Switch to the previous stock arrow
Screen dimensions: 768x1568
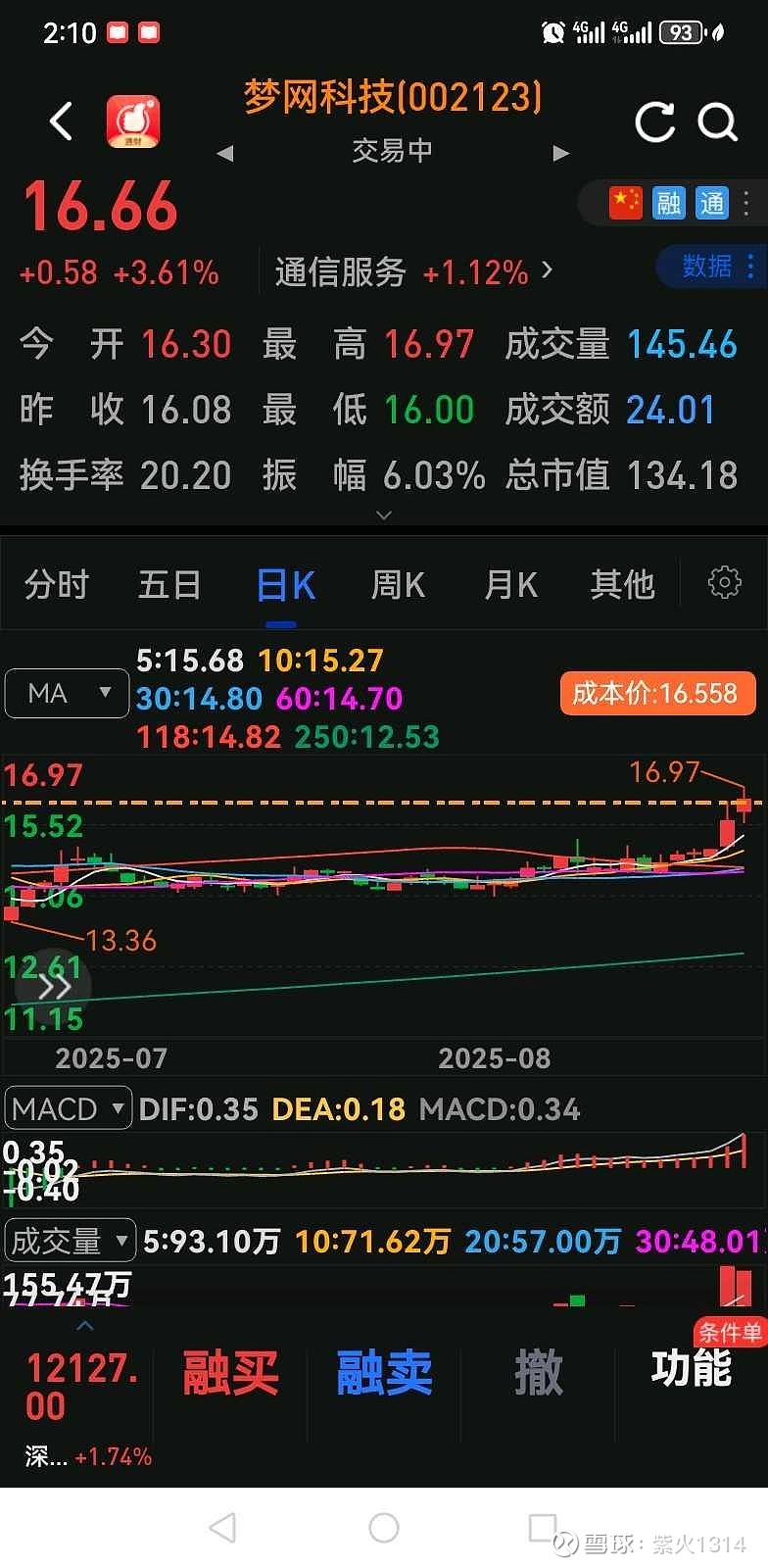pos(225,153)
